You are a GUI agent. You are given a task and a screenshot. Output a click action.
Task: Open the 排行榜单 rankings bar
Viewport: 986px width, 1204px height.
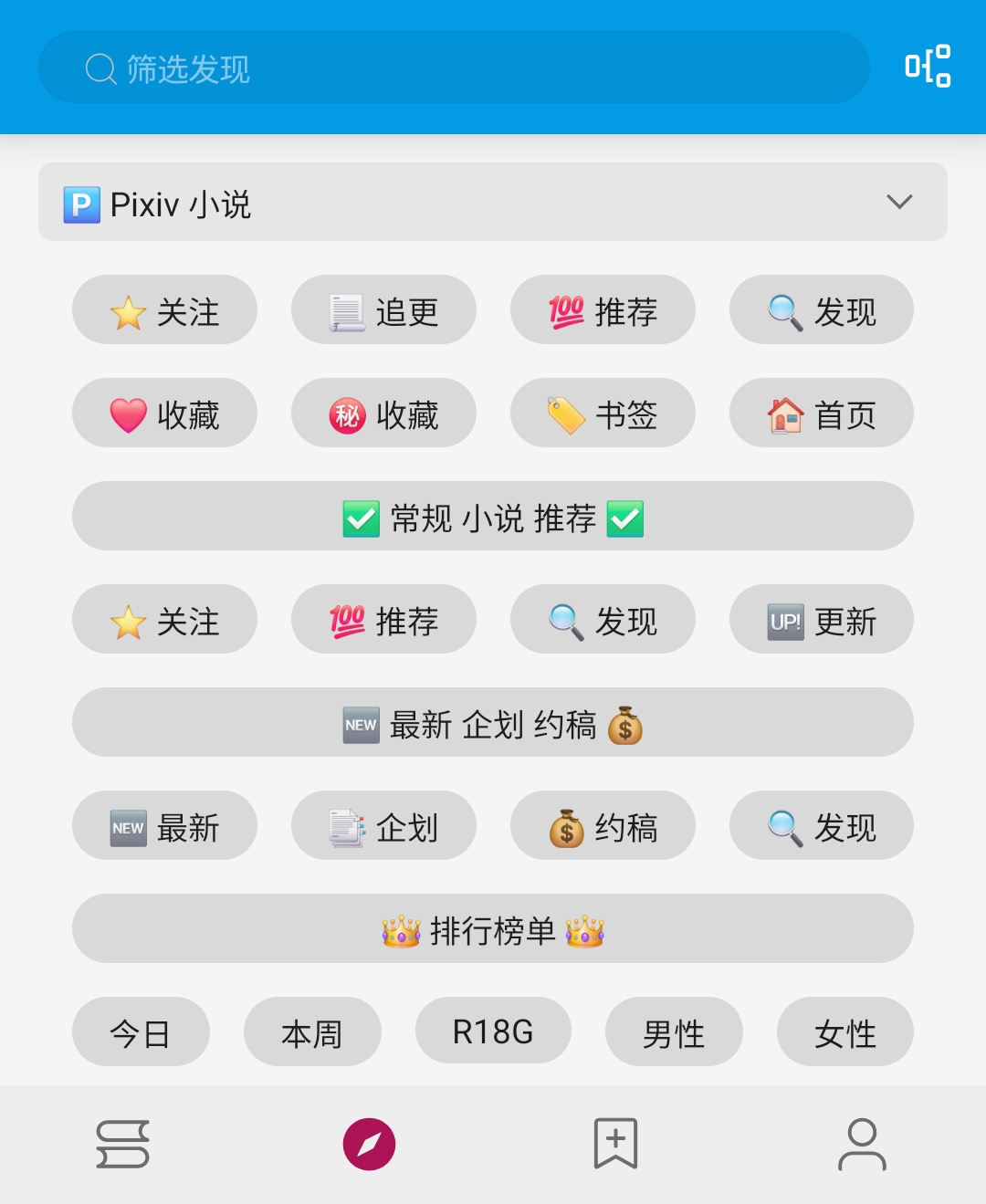coord(493,929)
